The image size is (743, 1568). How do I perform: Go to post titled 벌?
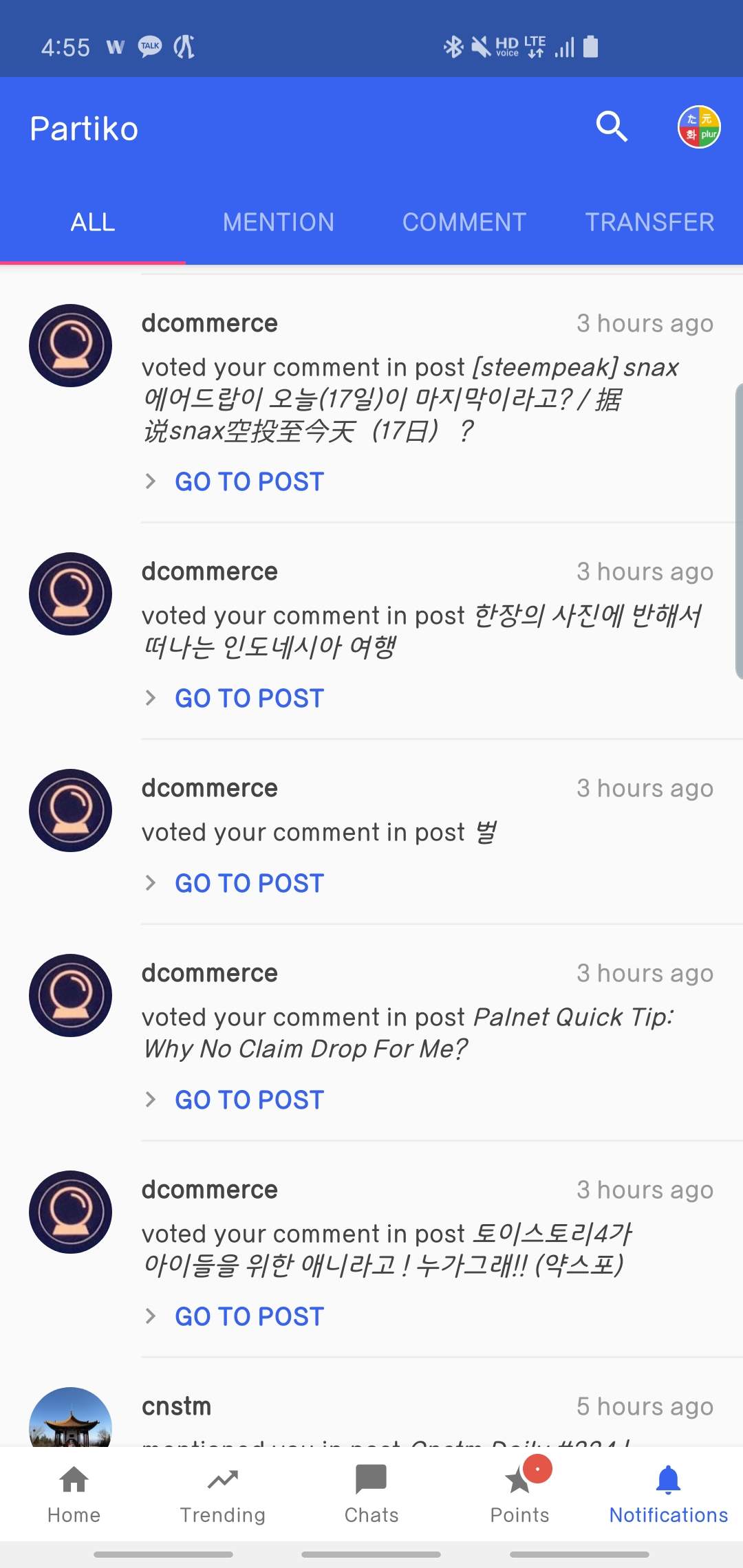(x=249, y=883)
